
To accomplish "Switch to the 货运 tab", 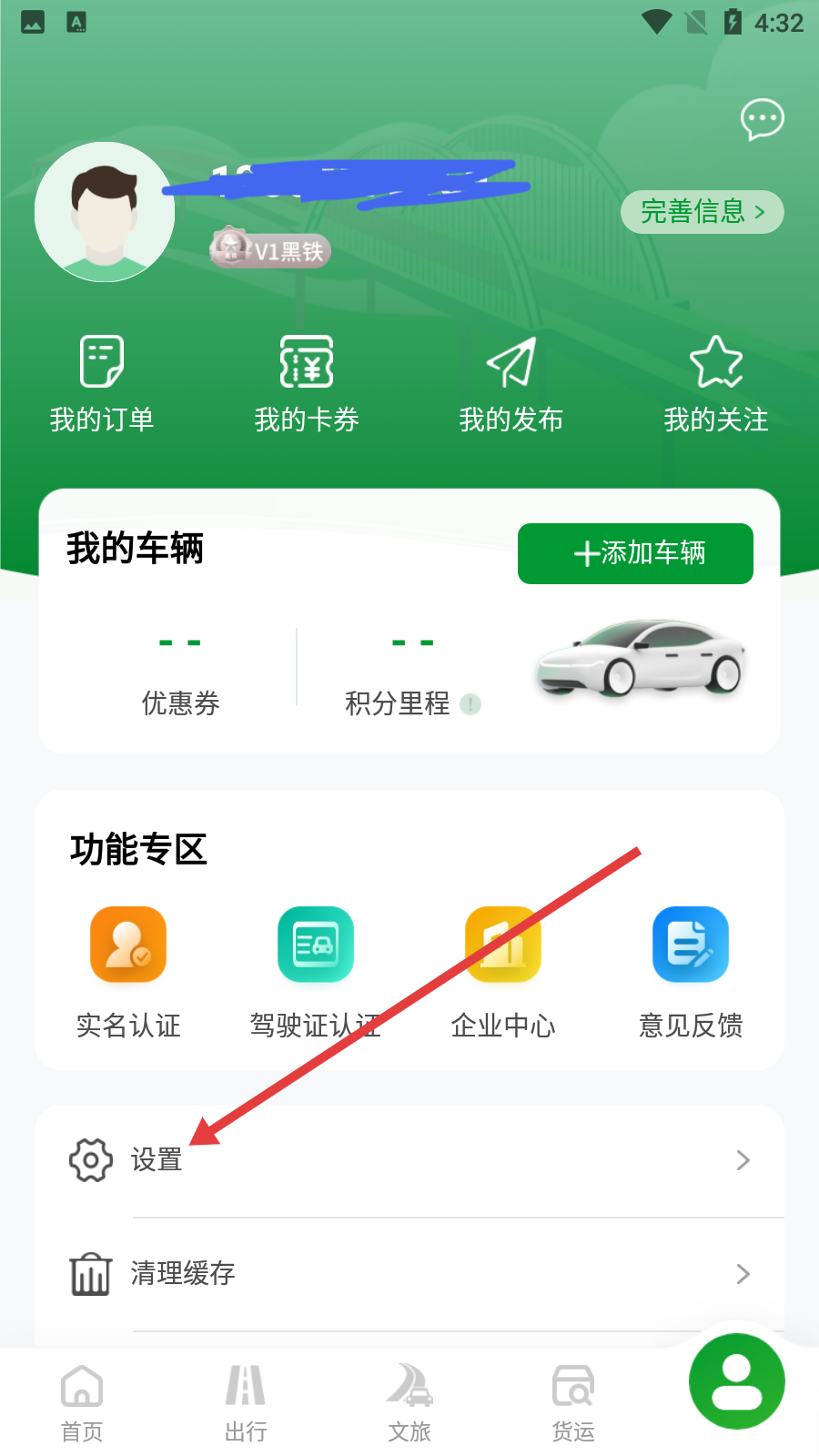I will [573, 1403].
